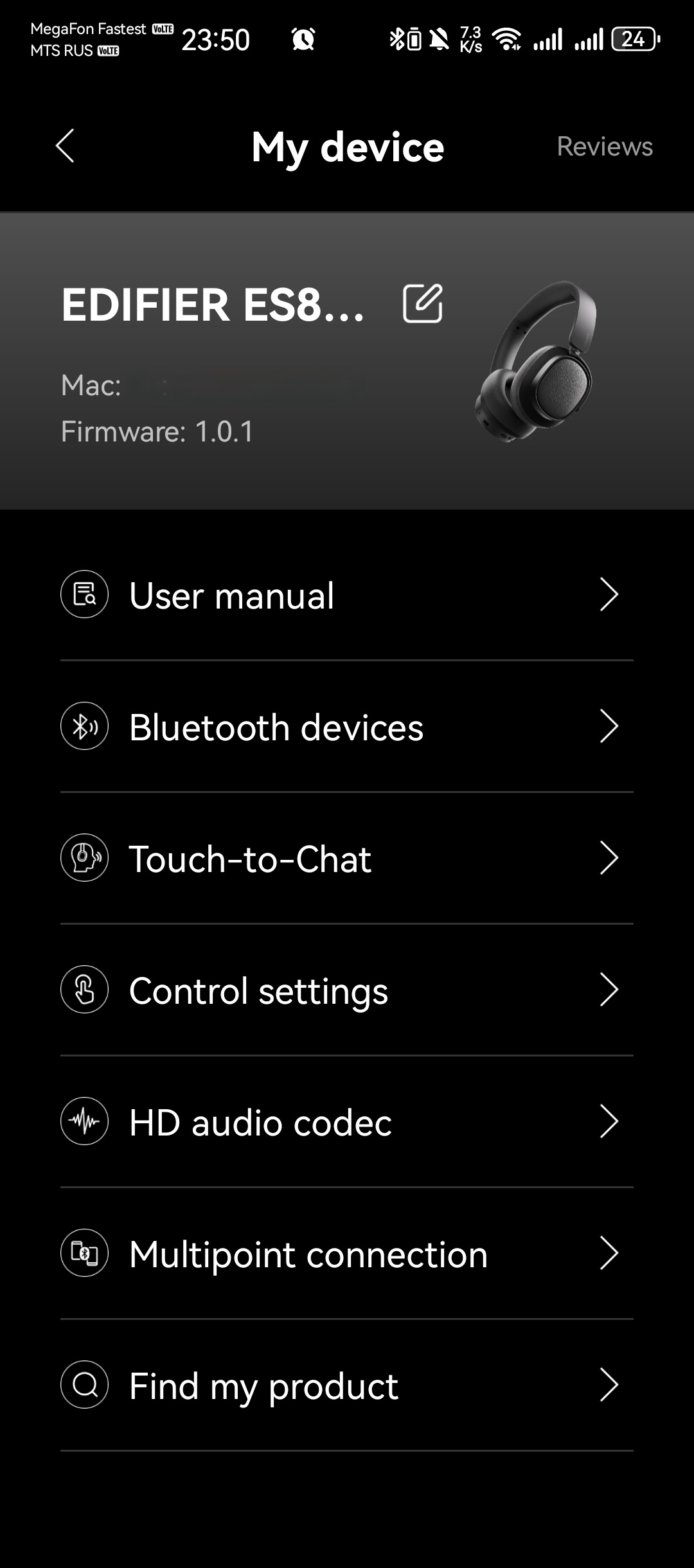694x1568 pixels.
Task: Go back using the top-left arrow
Action: (65, 146)
